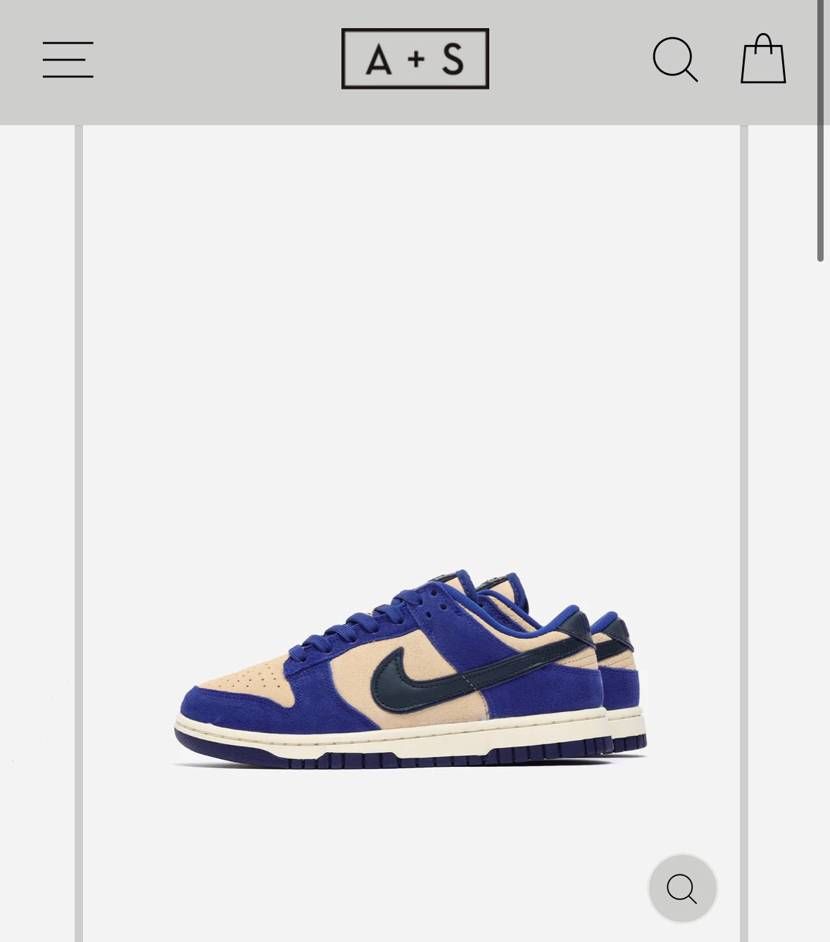The image size is (830, 942).
Task: Open the blue suede sneaker product image
Action: click(x=410, y=670)
